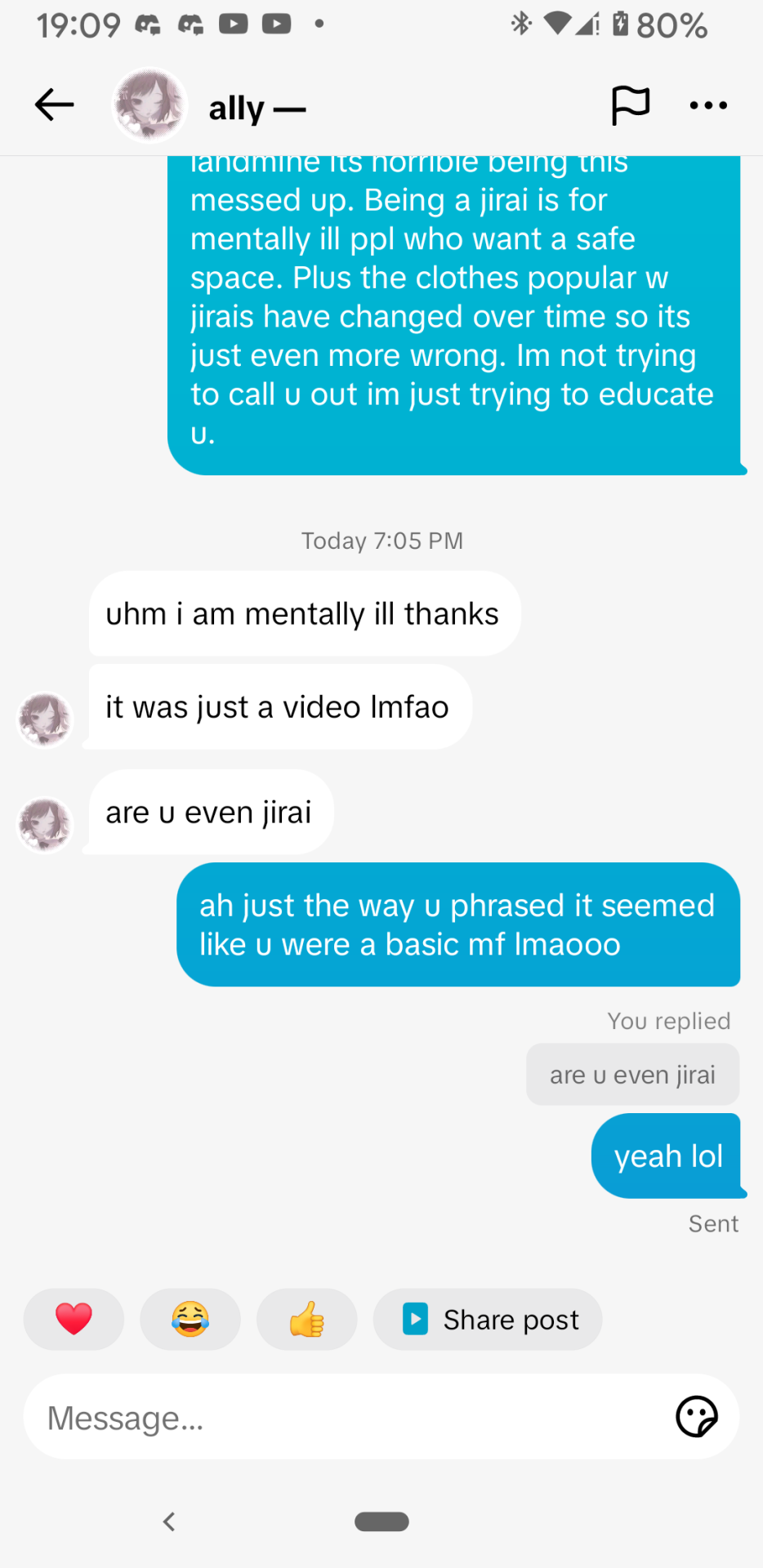The image size is (763, 1568).
Task: Send the thumbs up quick reaction
Action: click(x=306, y=1319)
